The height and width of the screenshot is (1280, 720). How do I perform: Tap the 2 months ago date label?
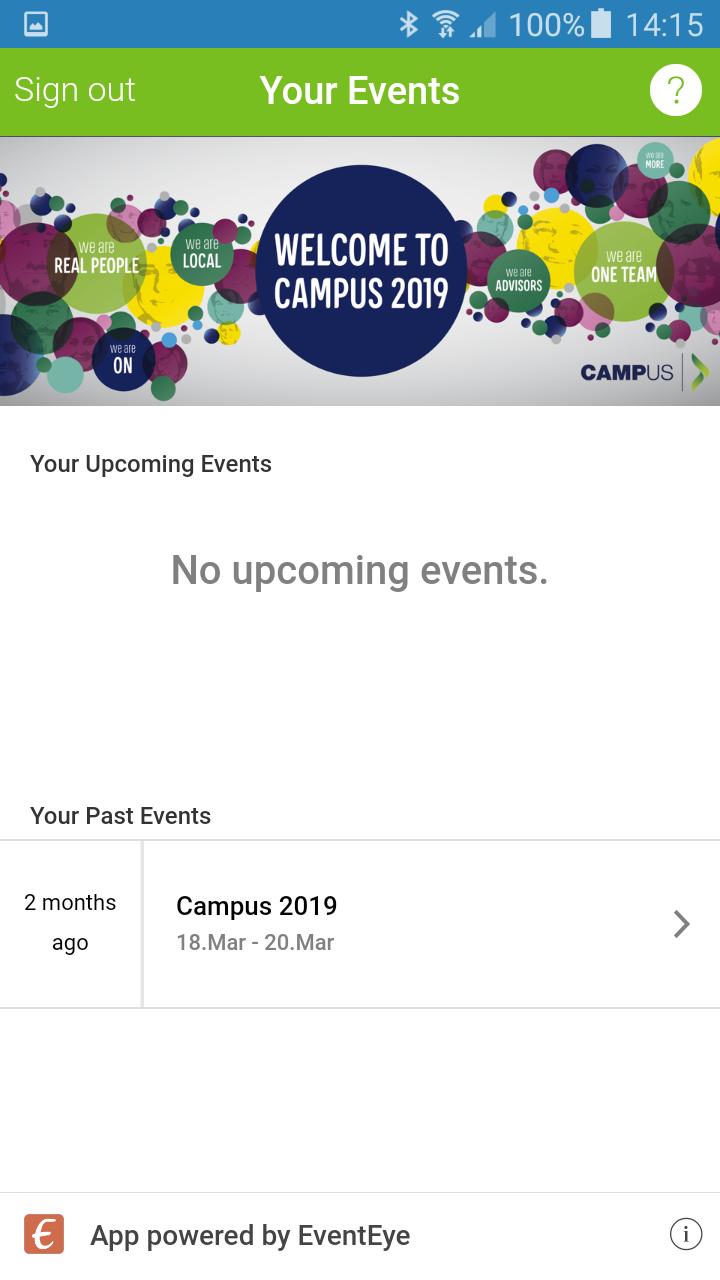pyautogui.click(x=70, y=922)
